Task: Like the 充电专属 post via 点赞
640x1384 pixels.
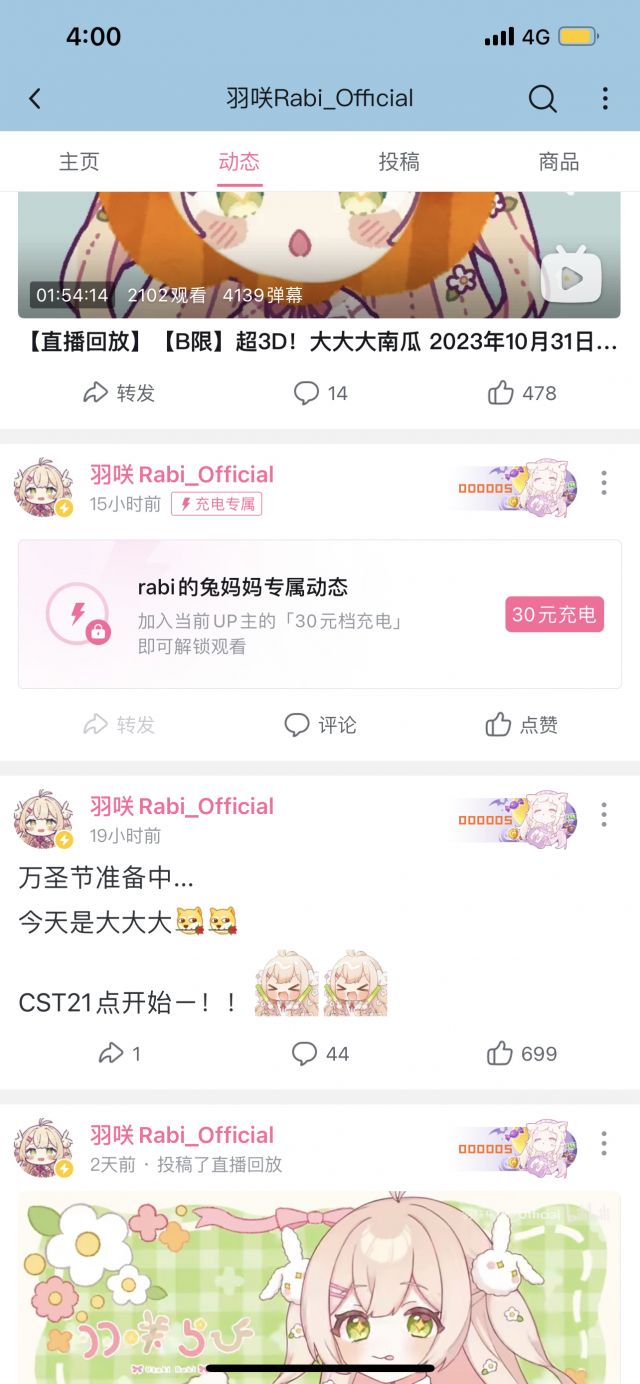Action: point(521,725)
